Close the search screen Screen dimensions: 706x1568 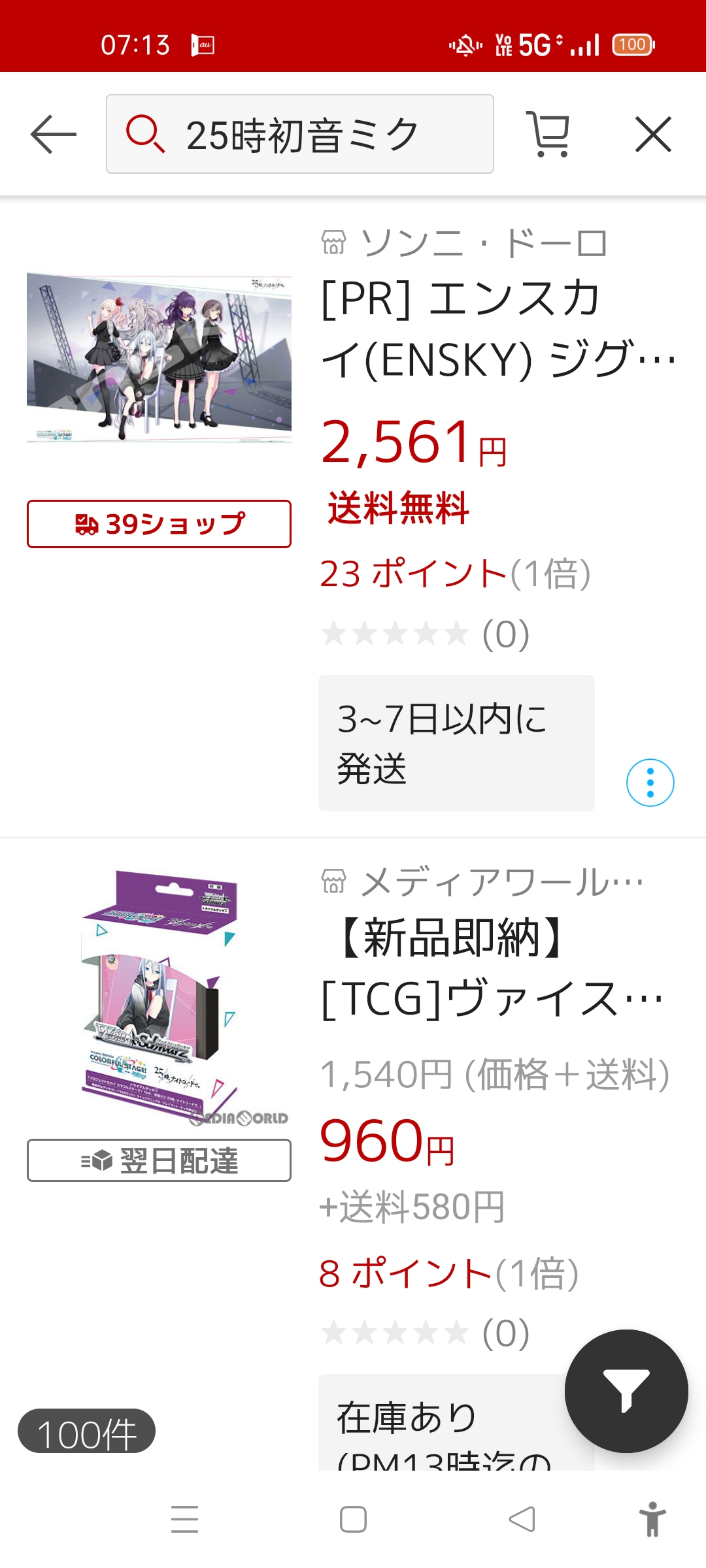coord(653,135)
